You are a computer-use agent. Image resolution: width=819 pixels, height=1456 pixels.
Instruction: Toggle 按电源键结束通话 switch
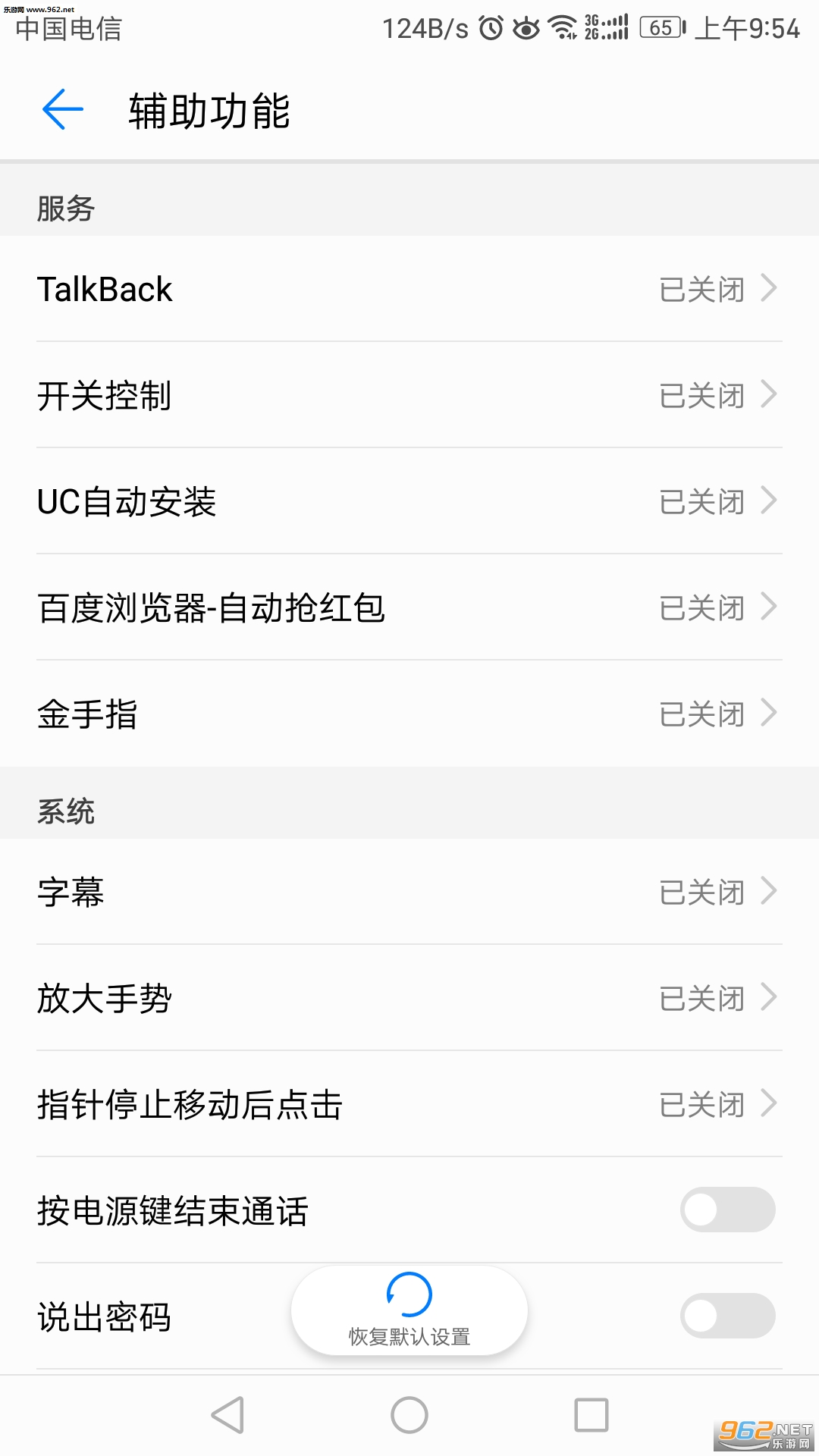[726, 1210]
